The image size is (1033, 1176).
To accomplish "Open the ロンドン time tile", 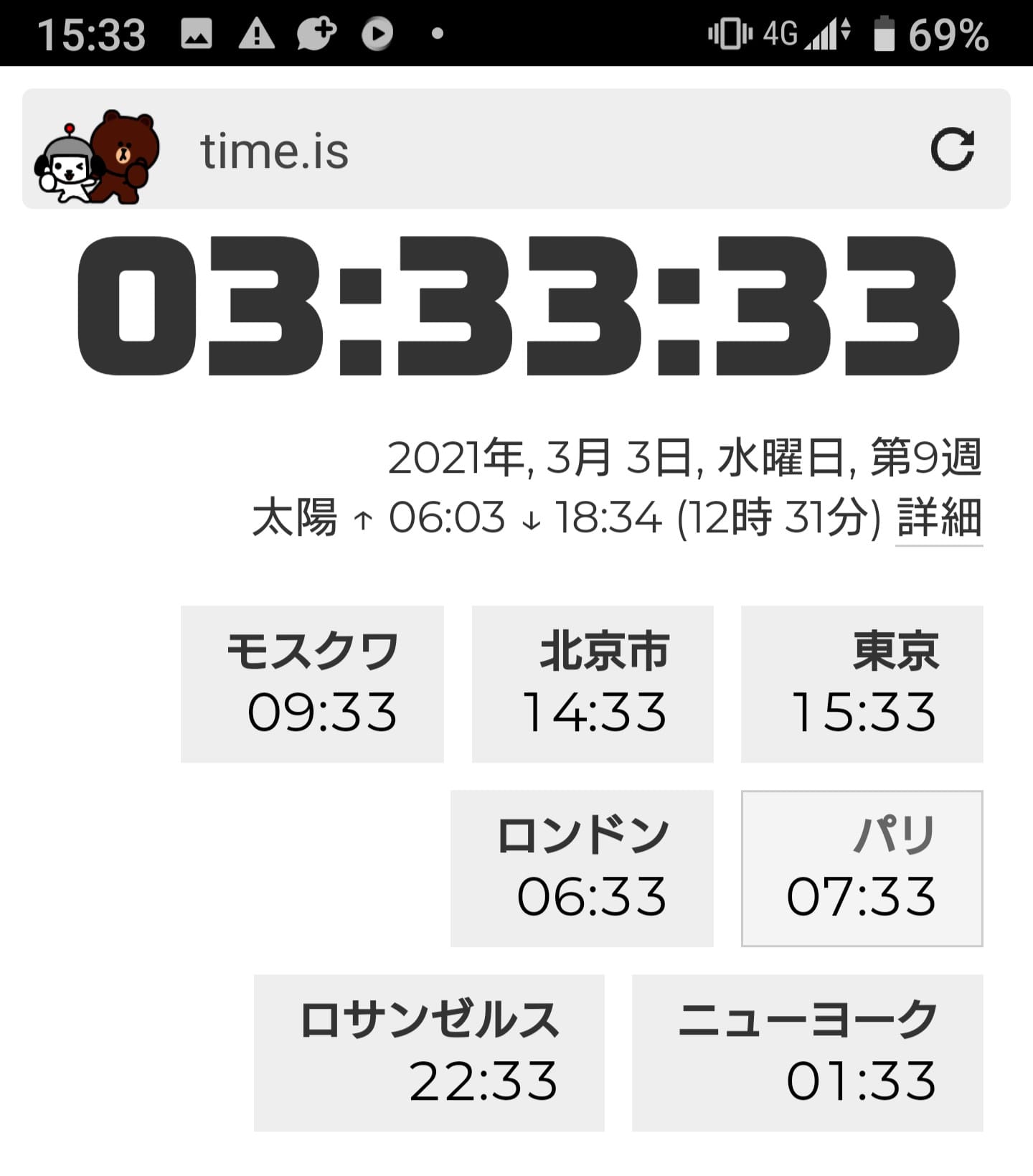I will (x=582, y=868).
